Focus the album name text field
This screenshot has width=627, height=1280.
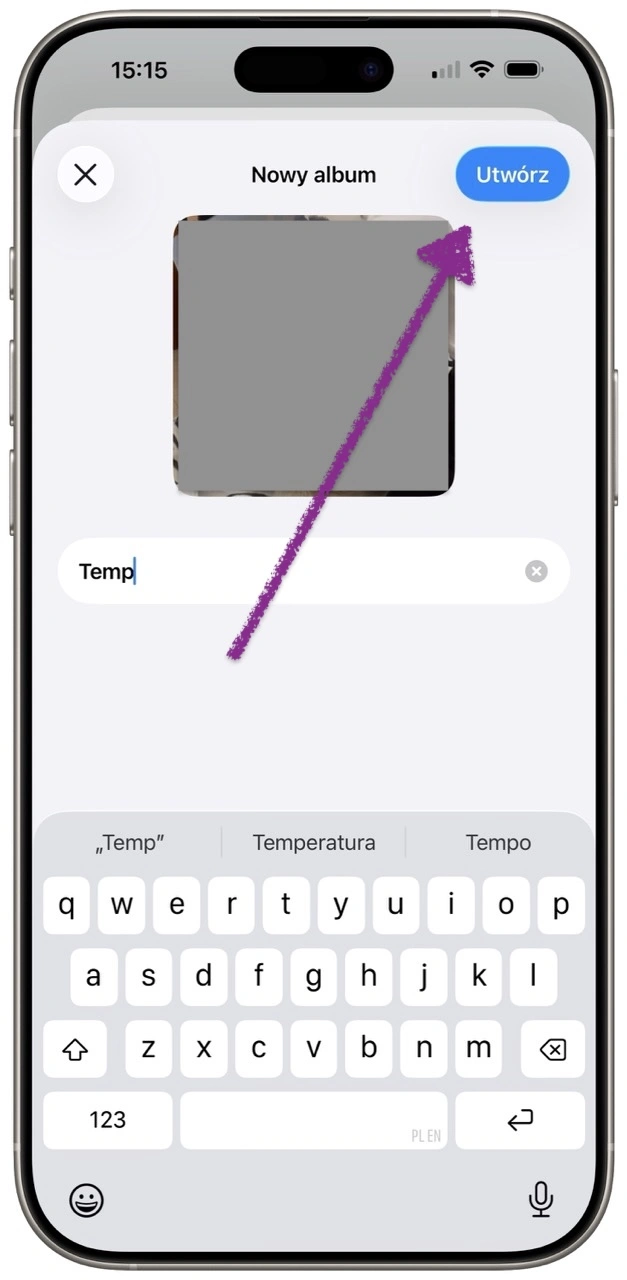point(300,571)
